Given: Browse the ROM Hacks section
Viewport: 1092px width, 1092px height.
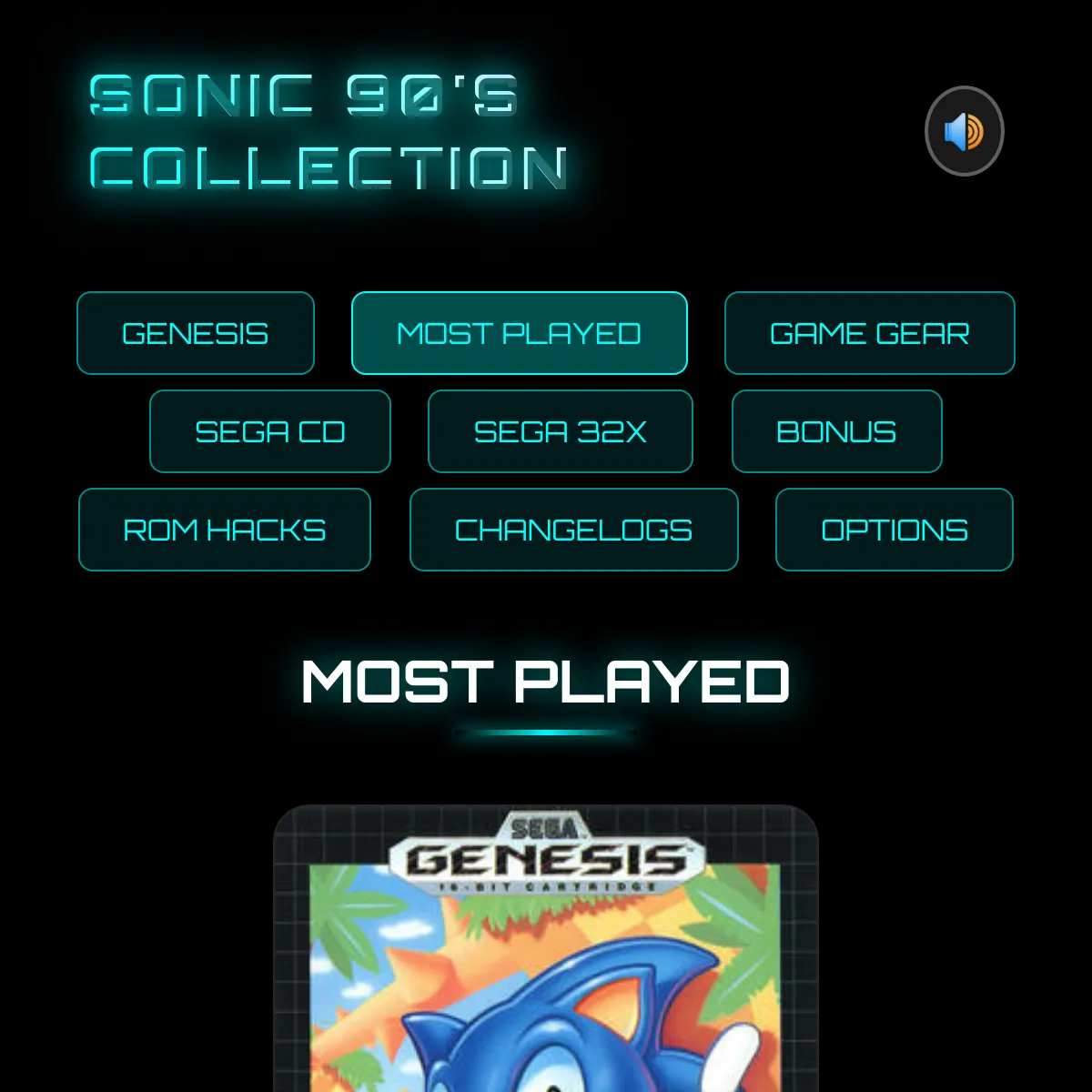Looking at the screenshot, I should pos(225,530).
